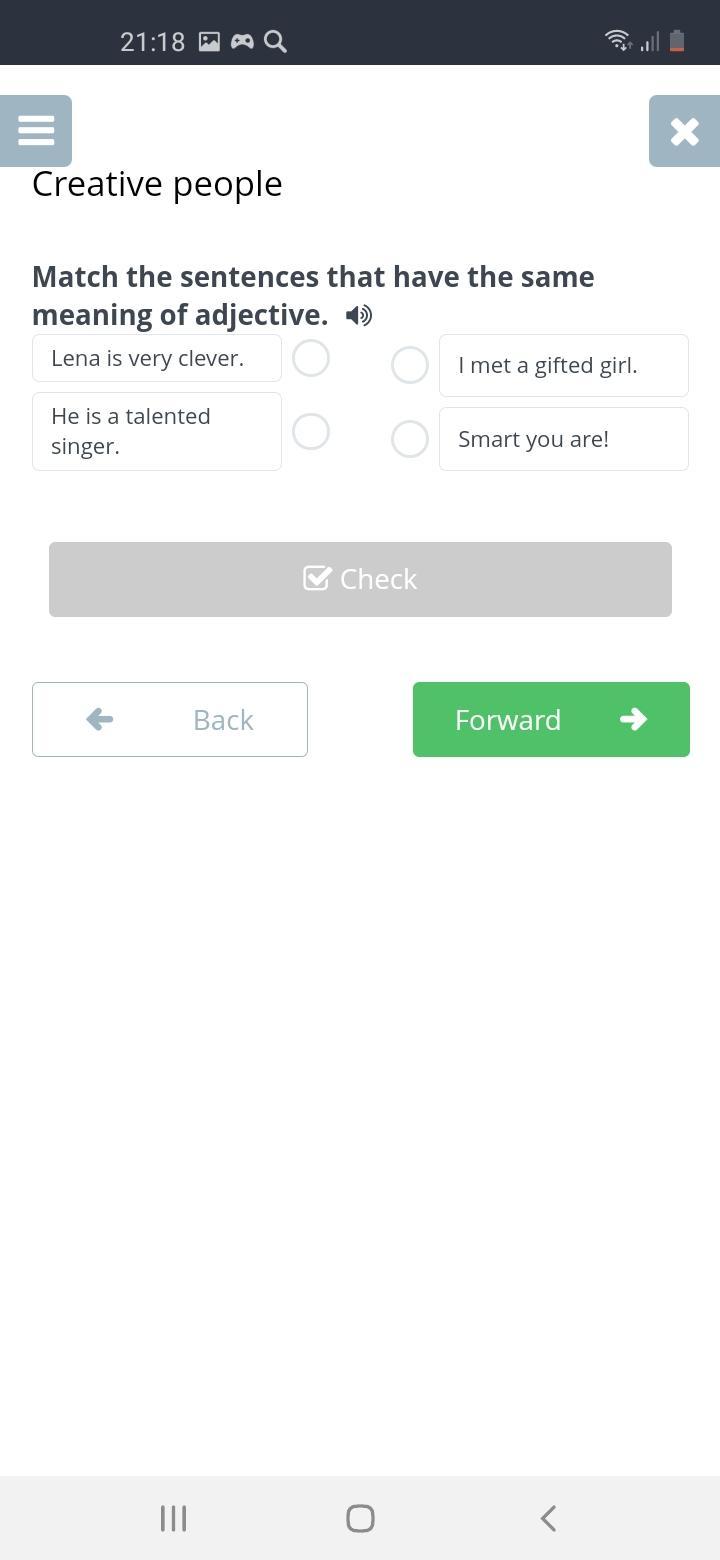This screenshot has width=720, height=1560.
Task: Go to the system home screen
Action: 360,1518
